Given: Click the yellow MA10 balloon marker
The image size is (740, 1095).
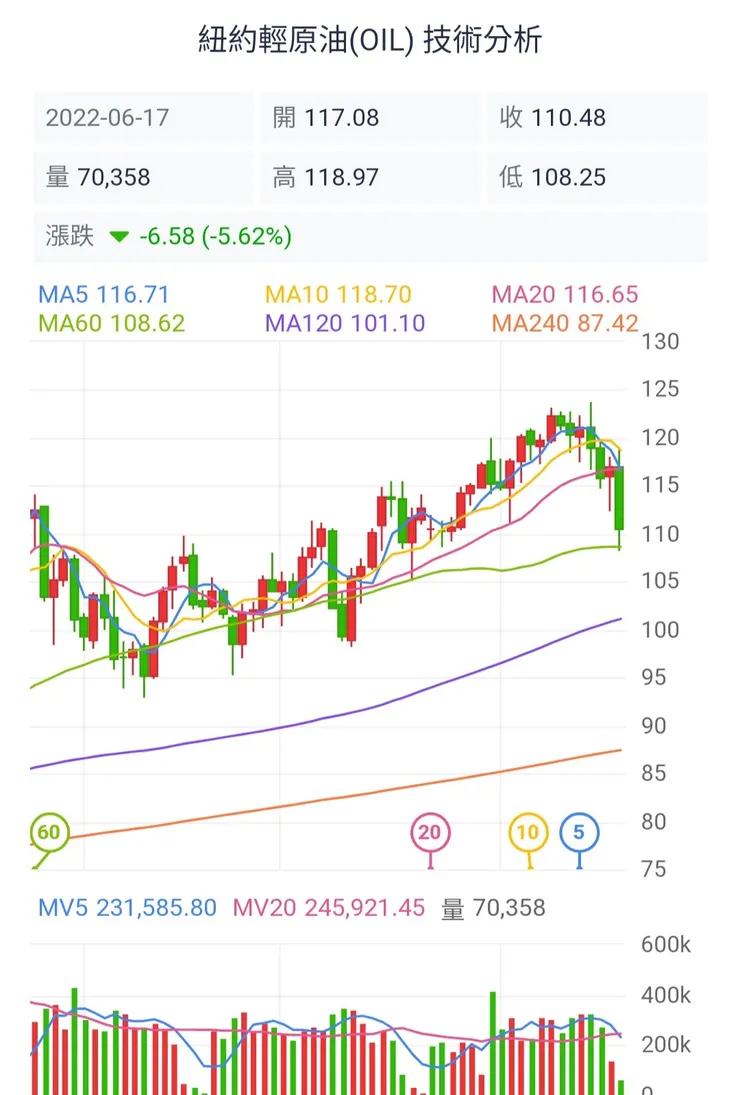Looking at the screenshot, I should [527, 830].
